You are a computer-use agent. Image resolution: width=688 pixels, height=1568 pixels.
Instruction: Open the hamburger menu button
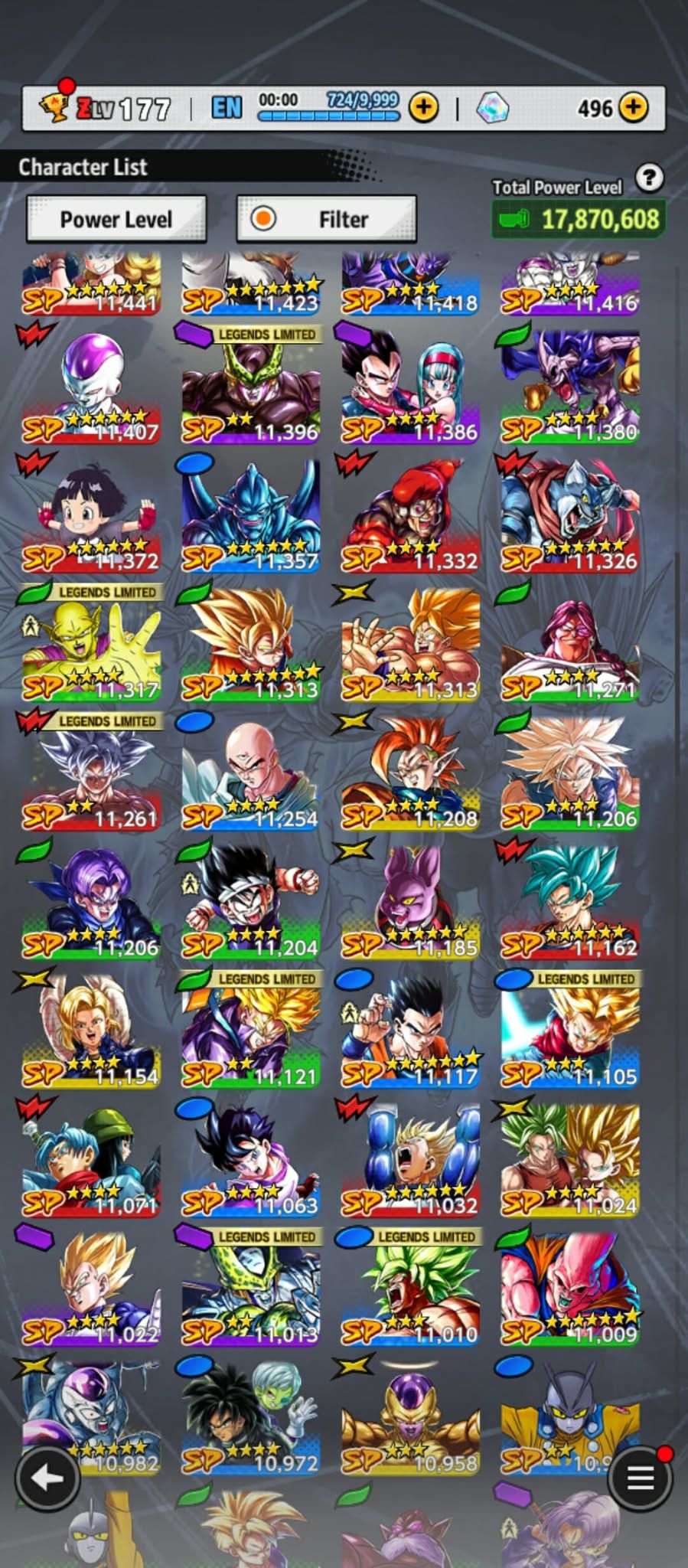coord(640,1478)
